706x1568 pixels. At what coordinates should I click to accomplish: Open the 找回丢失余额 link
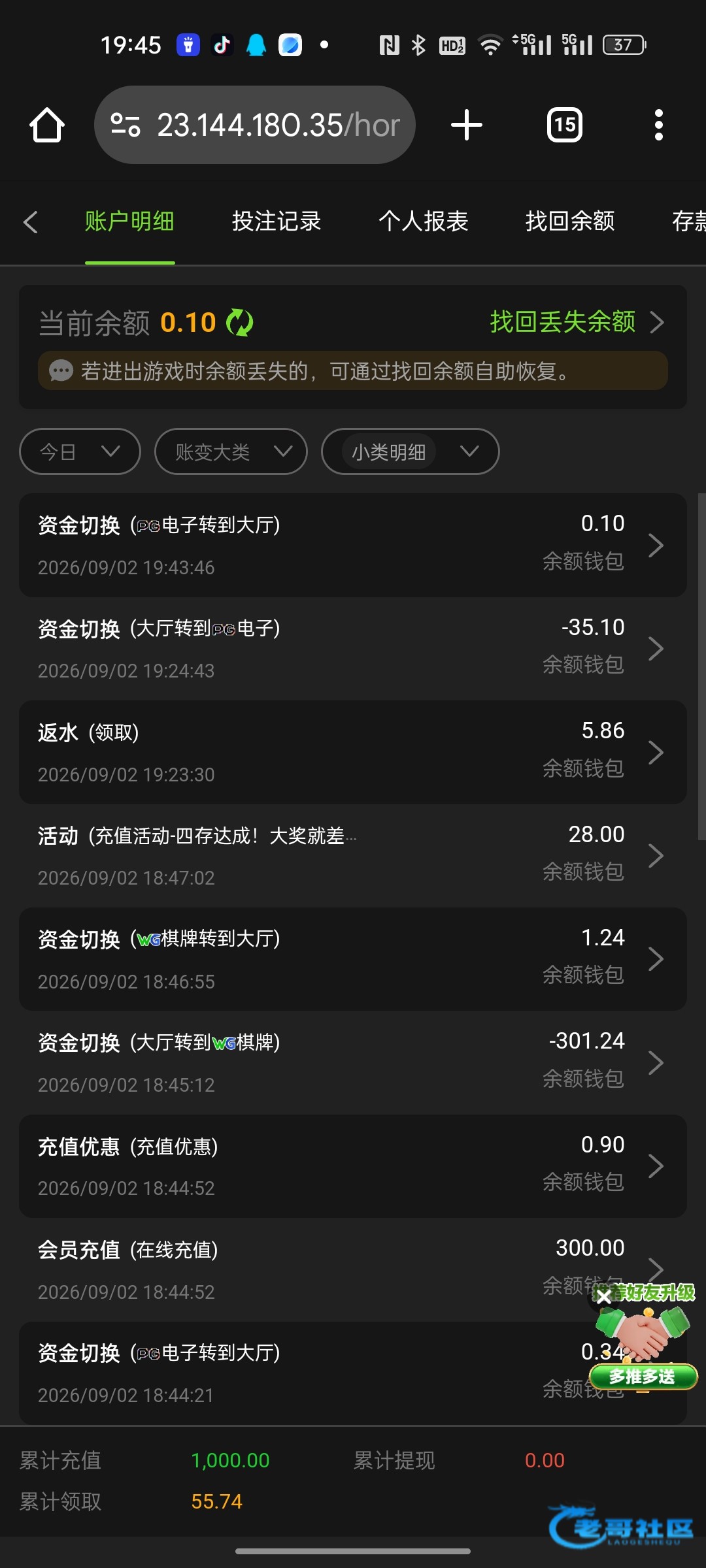click(x=577, y=322)
